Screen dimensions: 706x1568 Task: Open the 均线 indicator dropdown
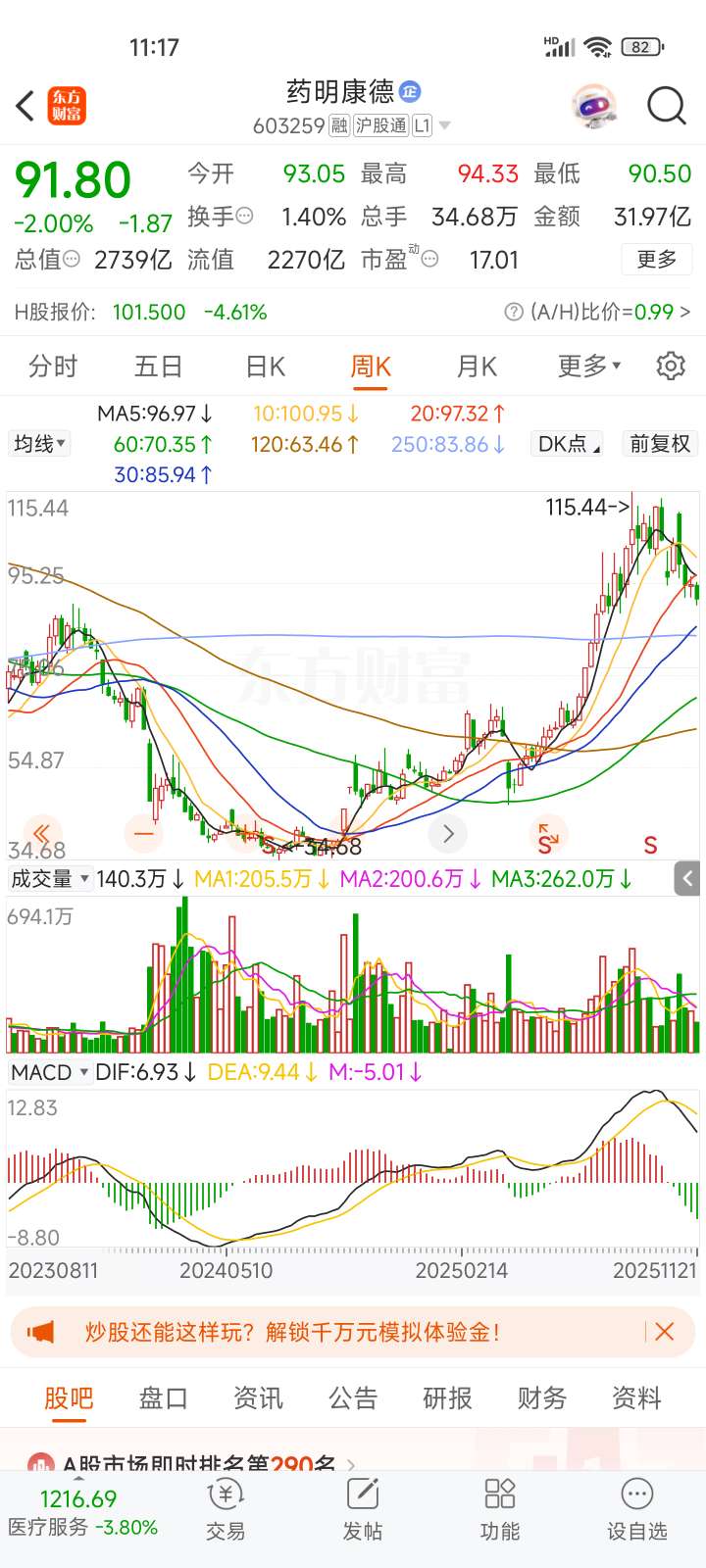39,444
